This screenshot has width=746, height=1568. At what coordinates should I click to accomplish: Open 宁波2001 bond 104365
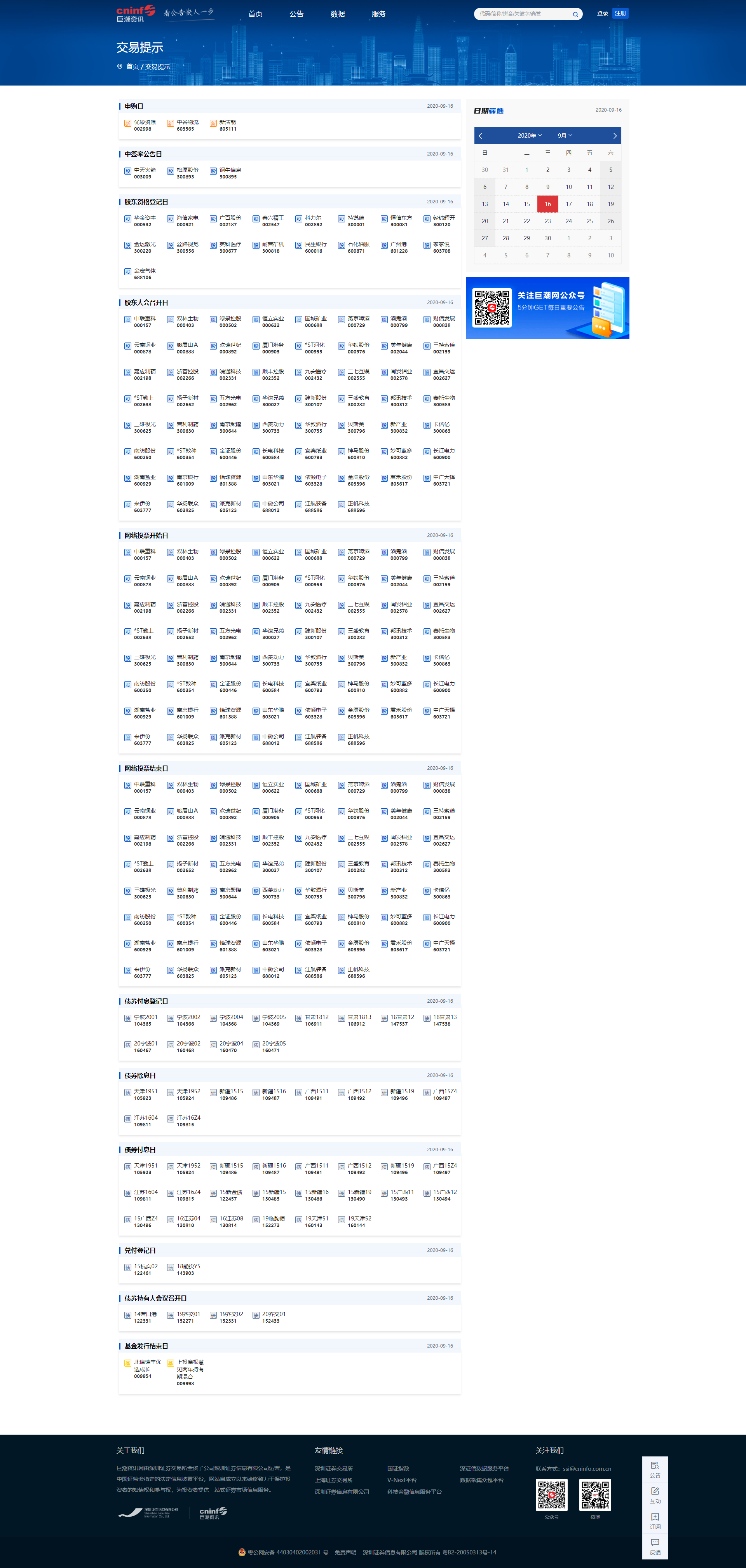pyautogui.click(x=145, y=1020)
